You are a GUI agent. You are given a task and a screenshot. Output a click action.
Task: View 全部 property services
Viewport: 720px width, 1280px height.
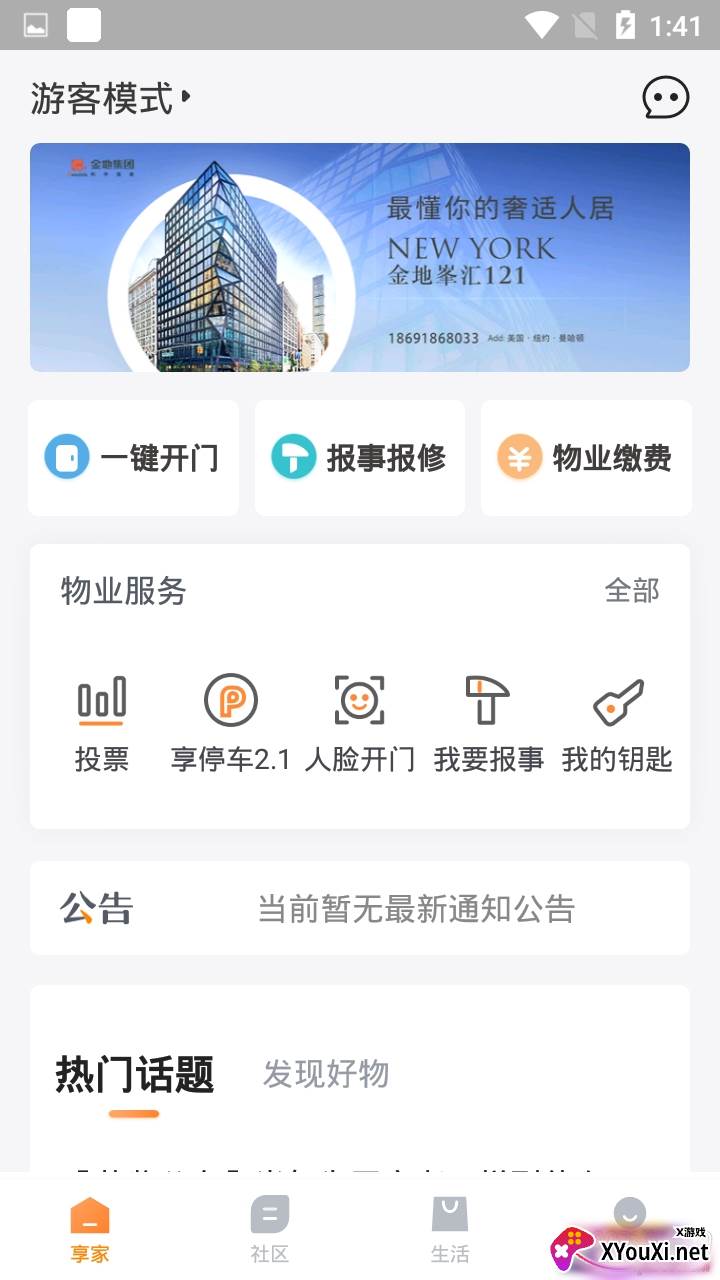coord(632,591)
